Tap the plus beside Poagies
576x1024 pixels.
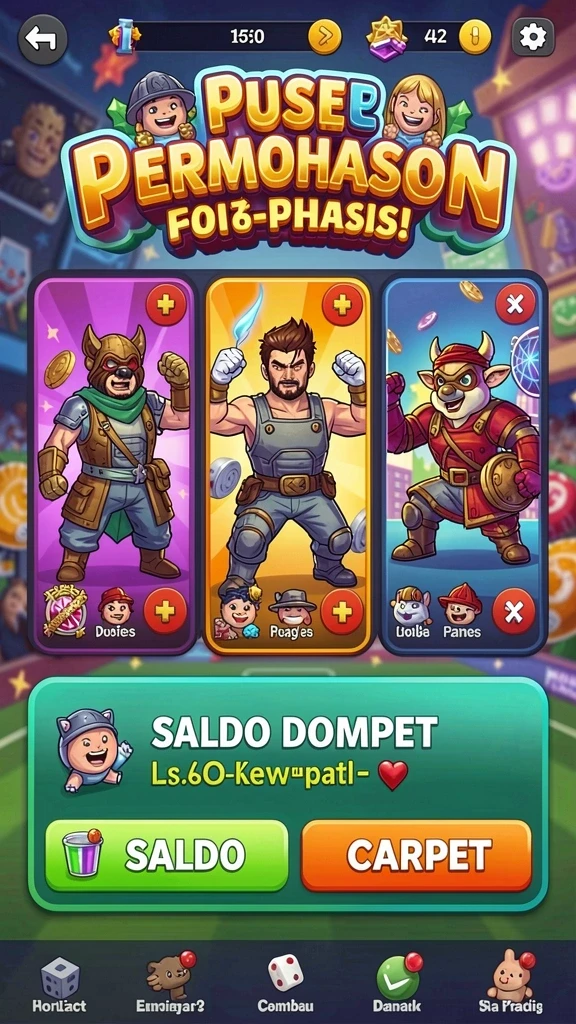(x=342, y=611)
